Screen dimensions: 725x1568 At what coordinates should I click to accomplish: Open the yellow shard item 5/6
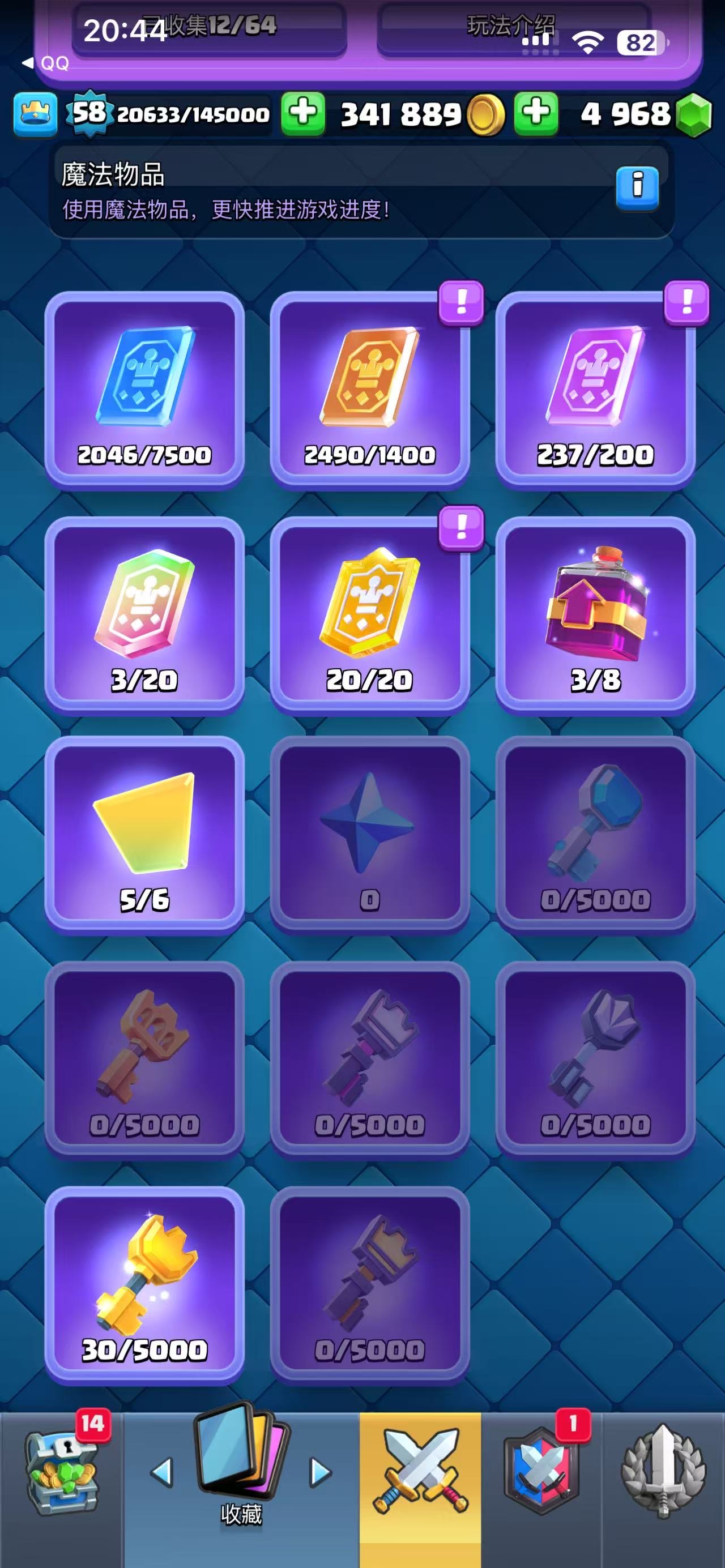pyautogui.click(x=144, y=834)
